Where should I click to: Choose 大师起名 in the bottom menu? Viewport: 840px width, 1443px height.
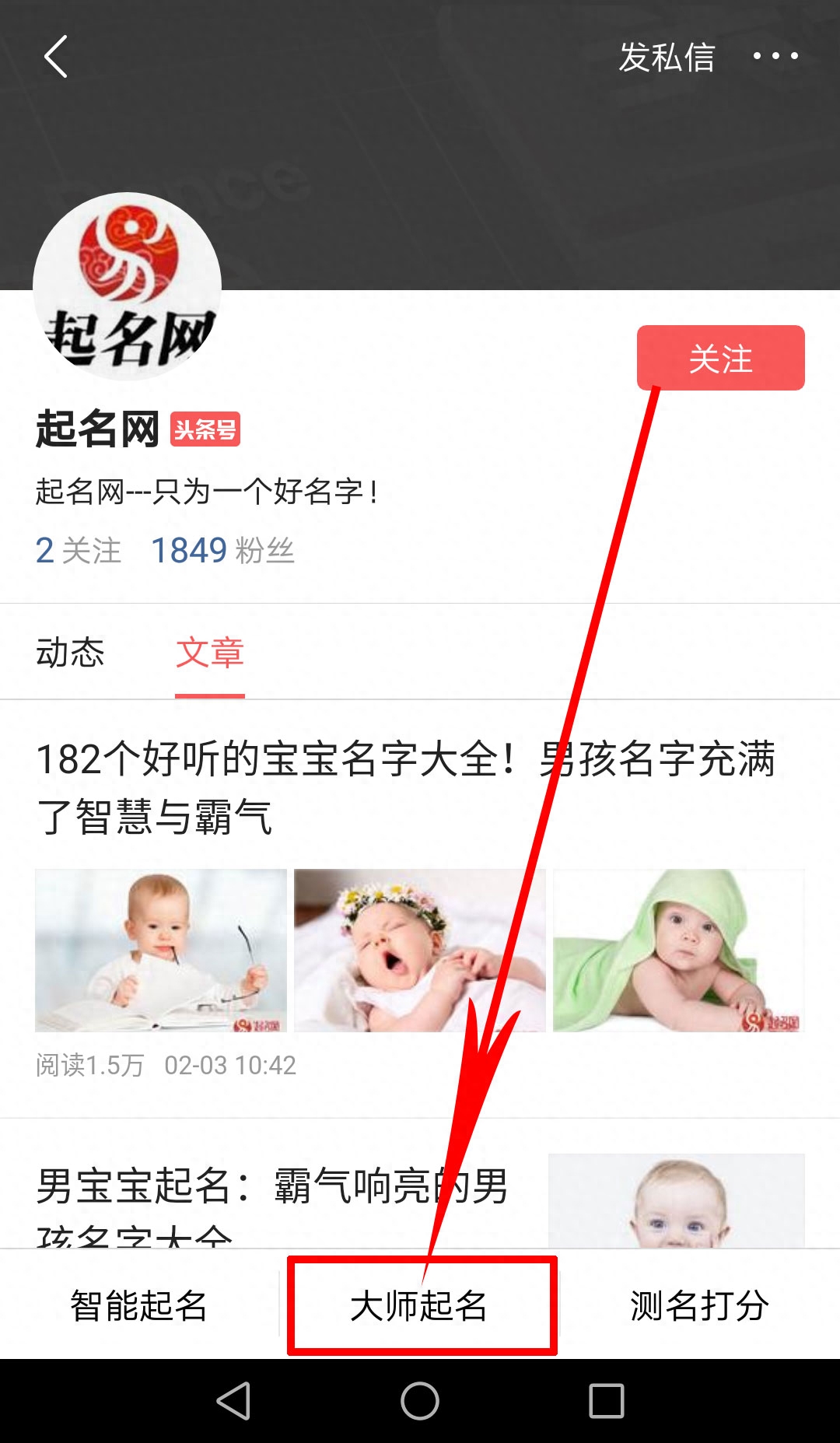[x=420, y=1305]
